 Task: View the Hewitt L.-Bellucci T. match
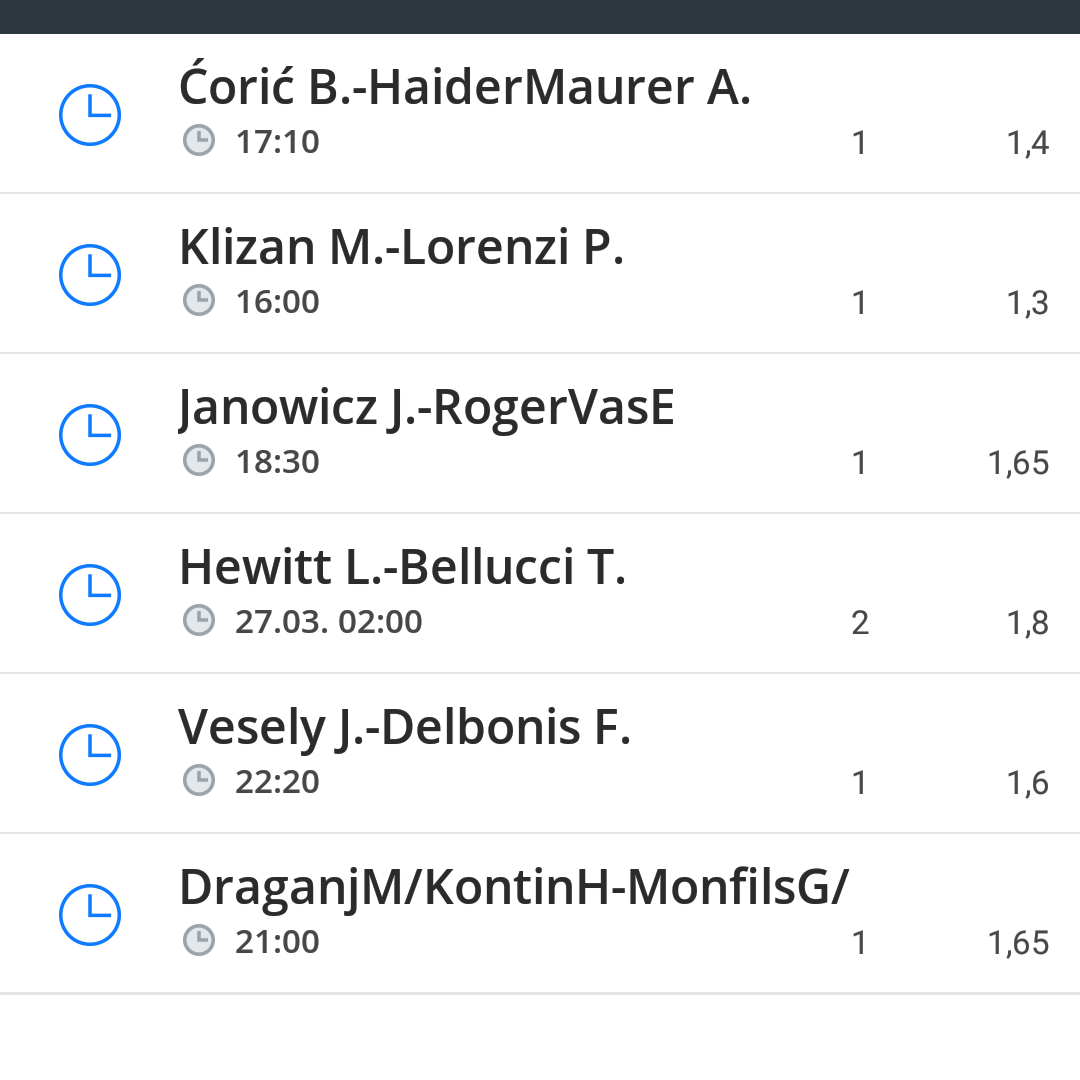point(402,569)
